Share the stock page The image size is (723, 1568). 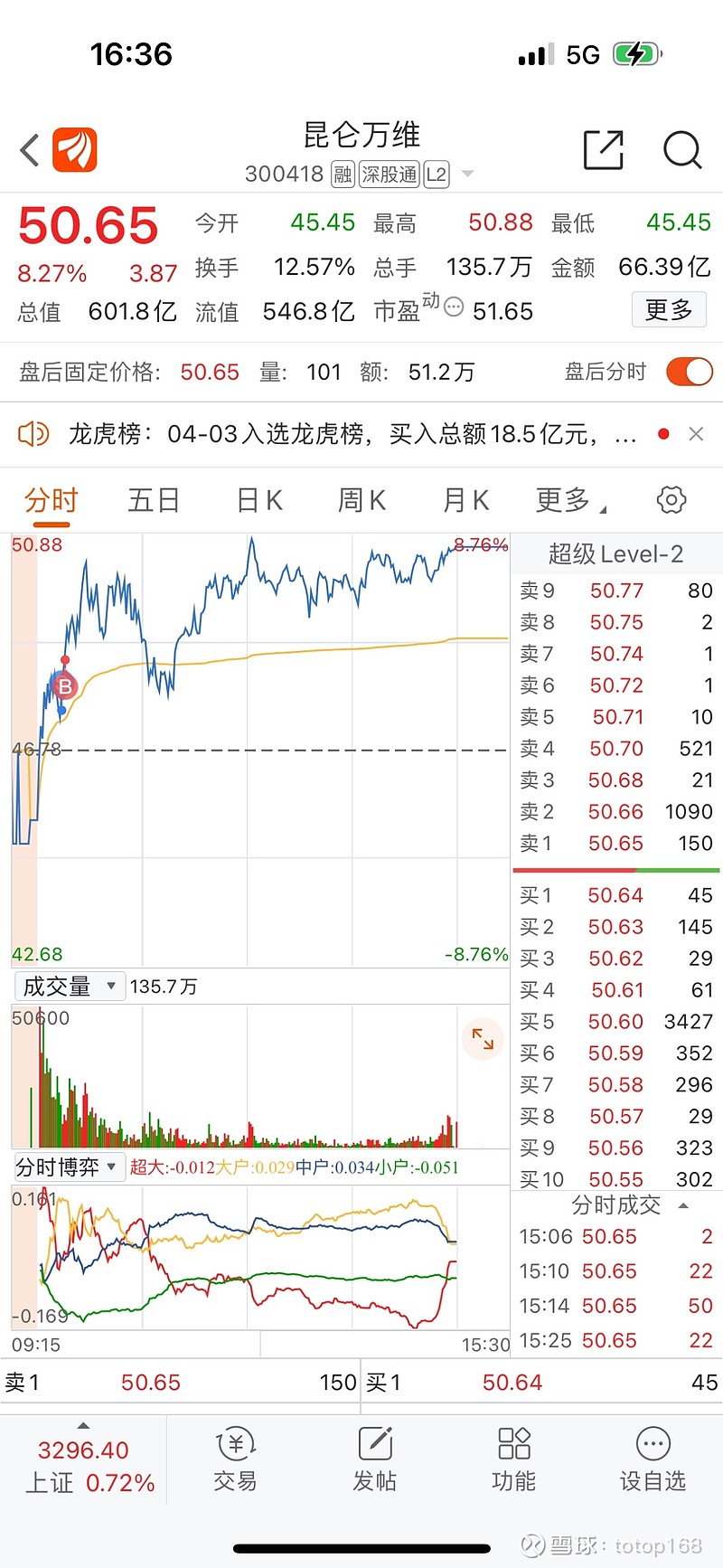pyautogui.click(x=603, y=150)
